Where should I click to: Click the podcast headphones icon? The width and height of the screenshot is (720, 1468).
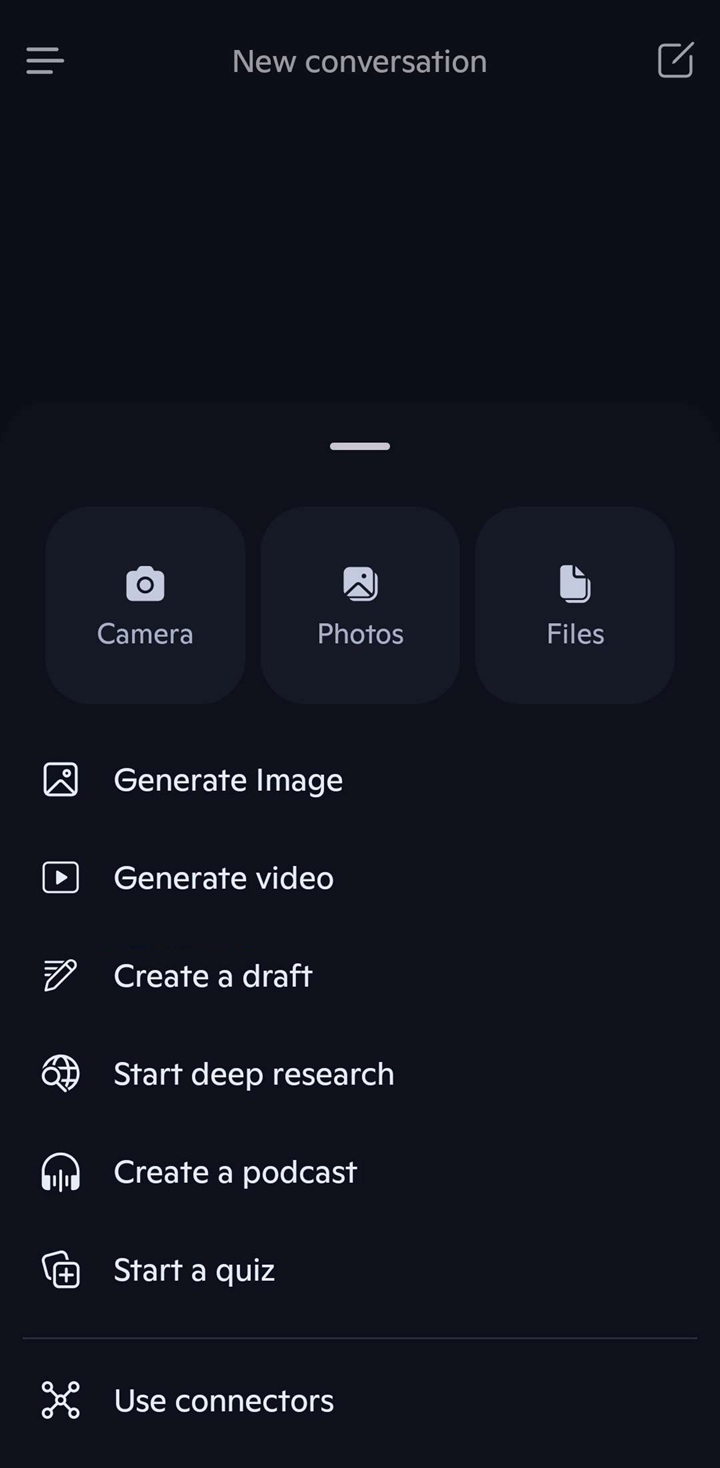click(x=61, y=1171)
